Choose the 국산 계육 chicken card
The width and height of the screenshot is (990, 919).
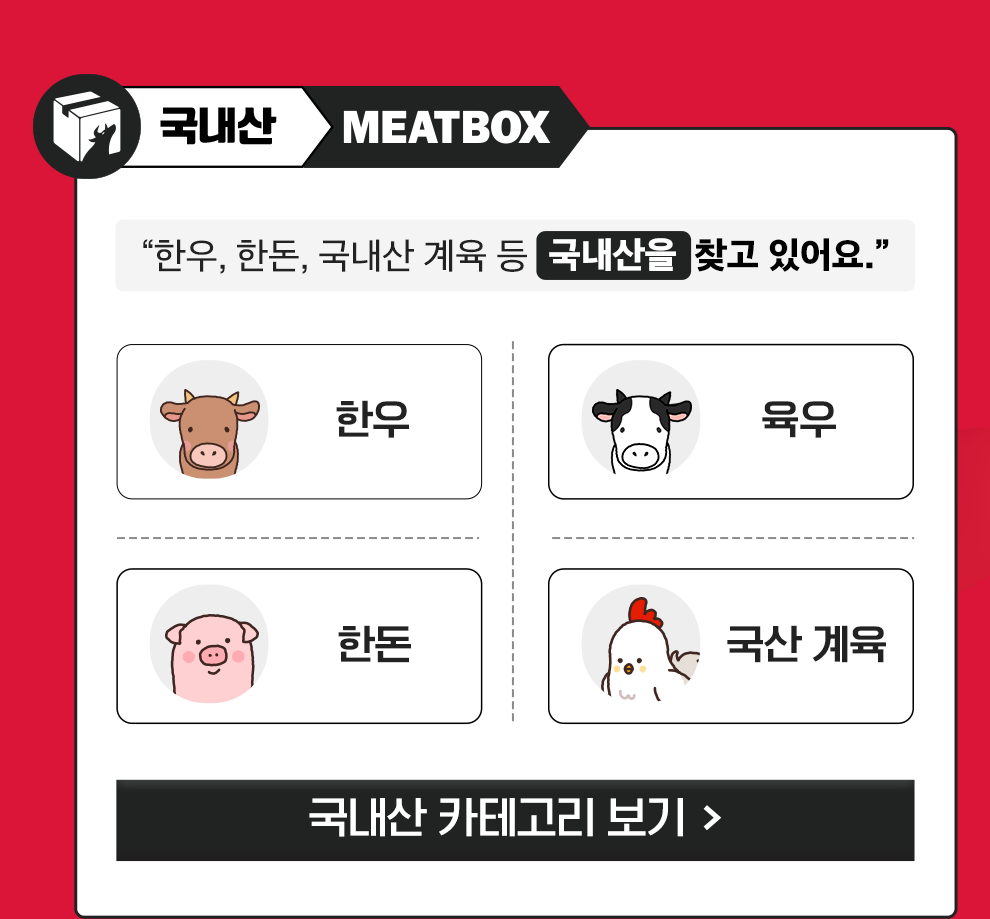click(730, 646)
